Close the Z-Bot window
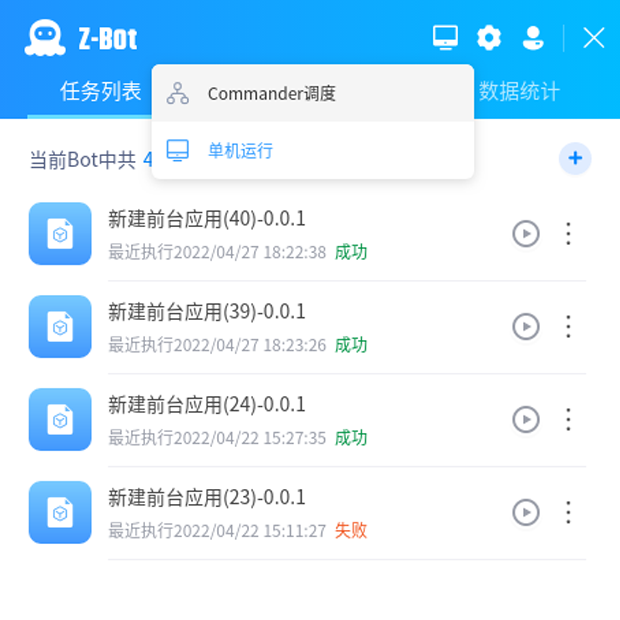This screenshot has width=620, height=620. tap(594, 38)
